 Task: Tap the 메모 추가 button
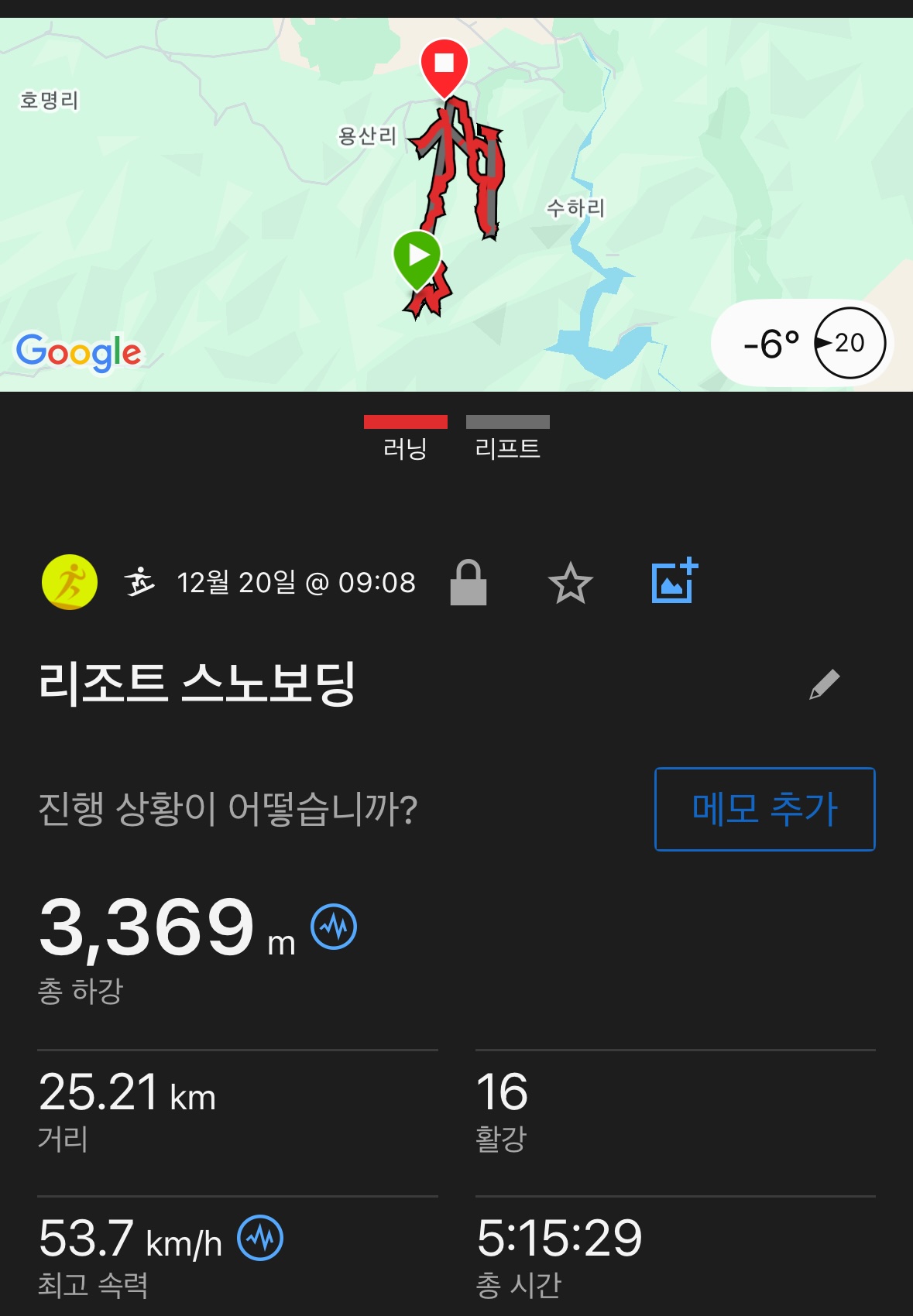pos(764,809)
